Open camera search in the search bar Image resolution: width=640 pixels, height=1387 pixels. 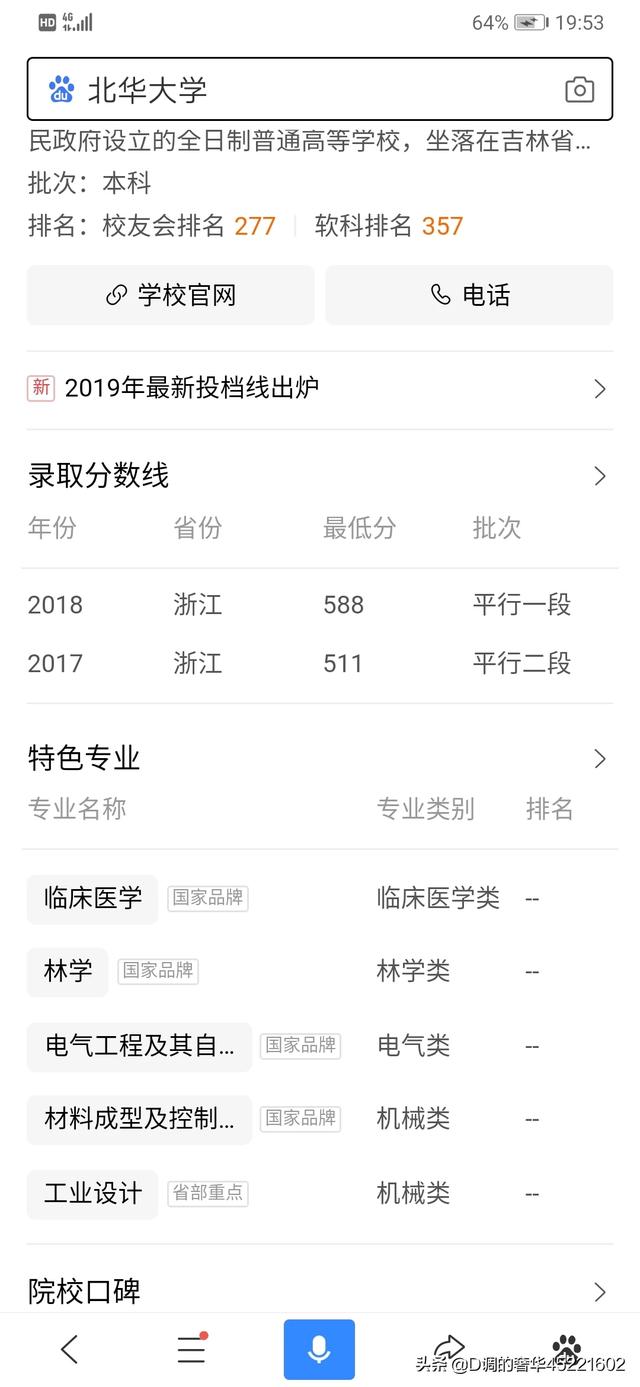[x=580, y=90]
